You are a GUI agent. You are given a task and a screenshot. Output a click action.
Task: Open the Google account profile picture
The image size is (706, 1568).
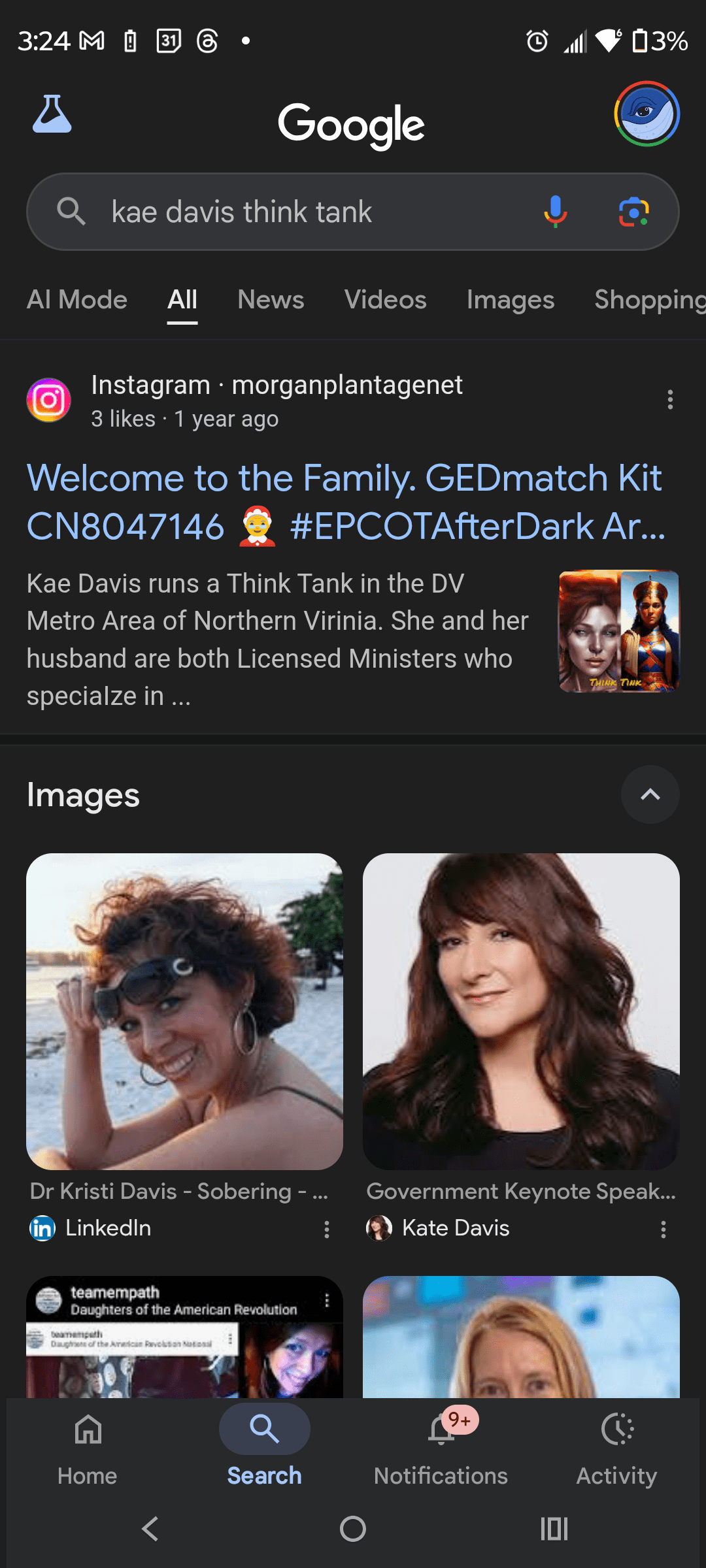[x=647, y=114]
